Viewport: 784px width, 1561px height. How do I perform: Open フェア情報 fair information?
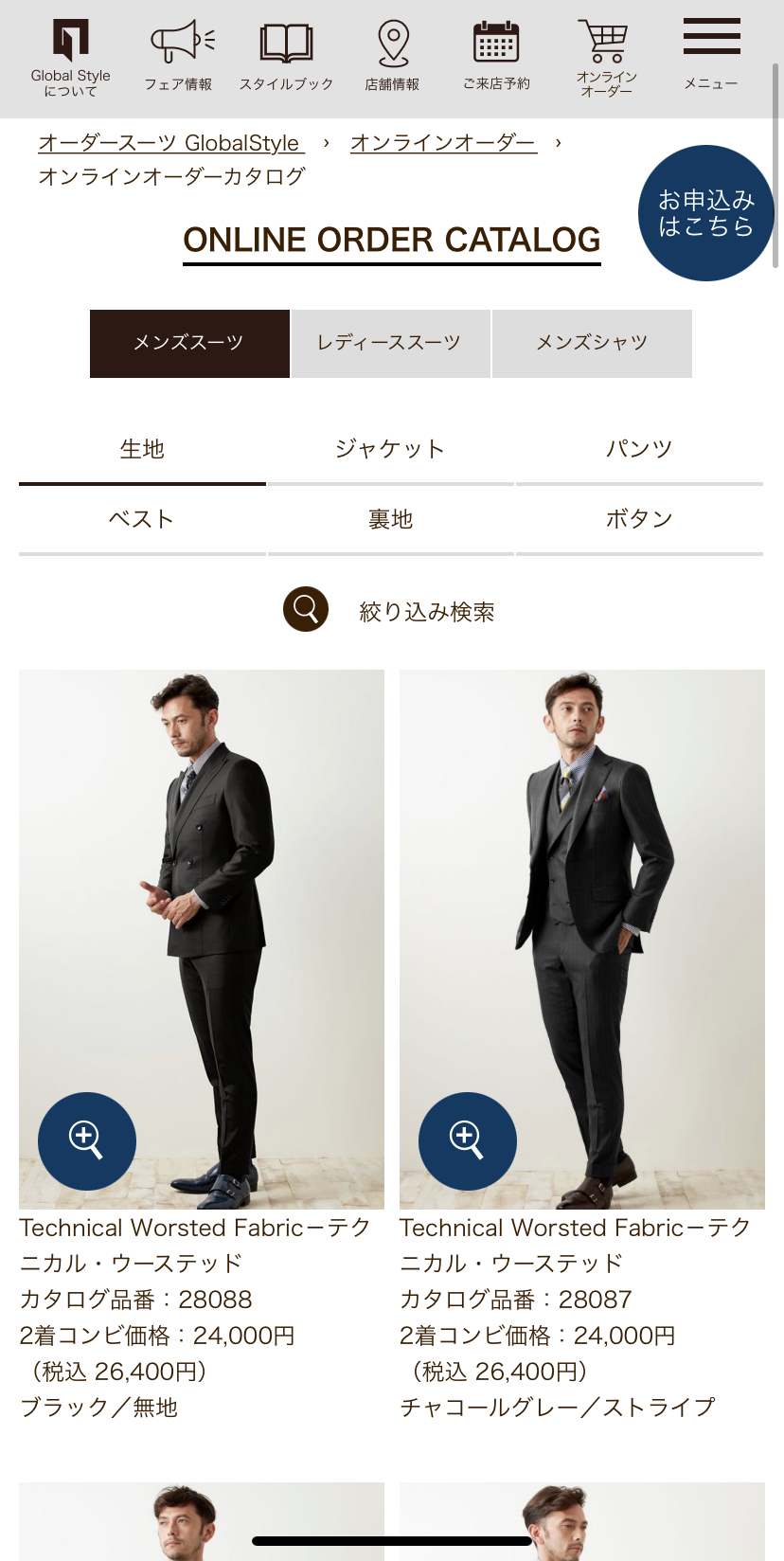tap(179, 58)
